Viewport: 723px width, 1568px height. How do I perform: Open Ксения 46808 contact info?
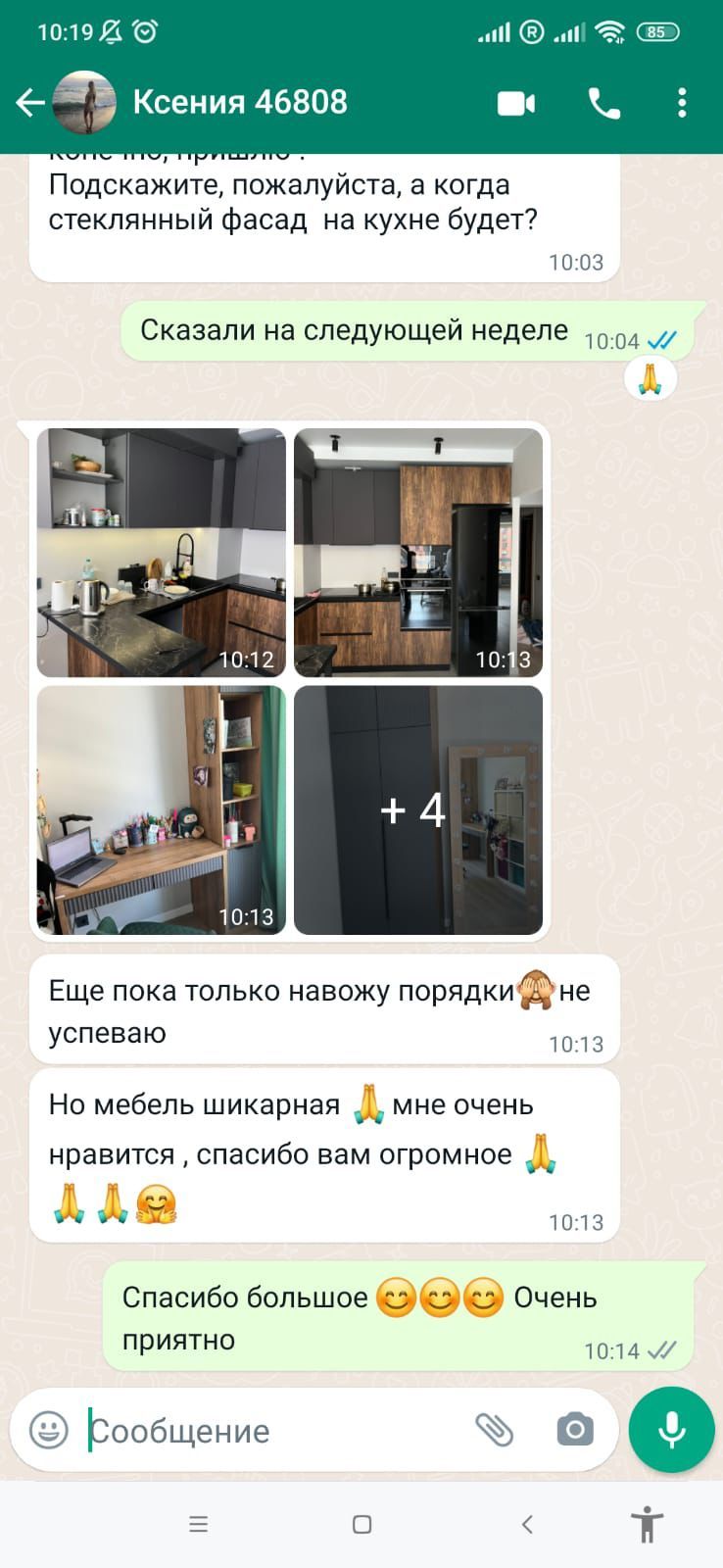click(240, 102)
